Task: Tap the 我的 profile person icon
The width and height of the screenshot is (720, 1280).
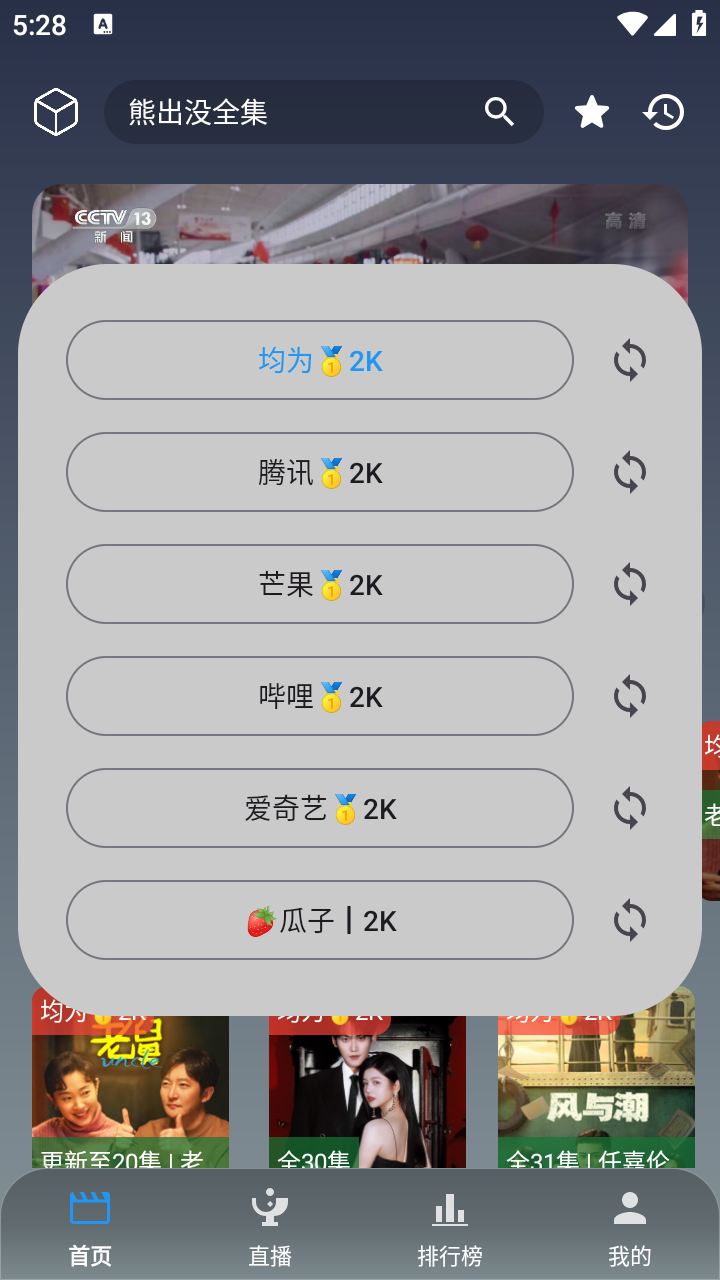Action: (629, 1207)
